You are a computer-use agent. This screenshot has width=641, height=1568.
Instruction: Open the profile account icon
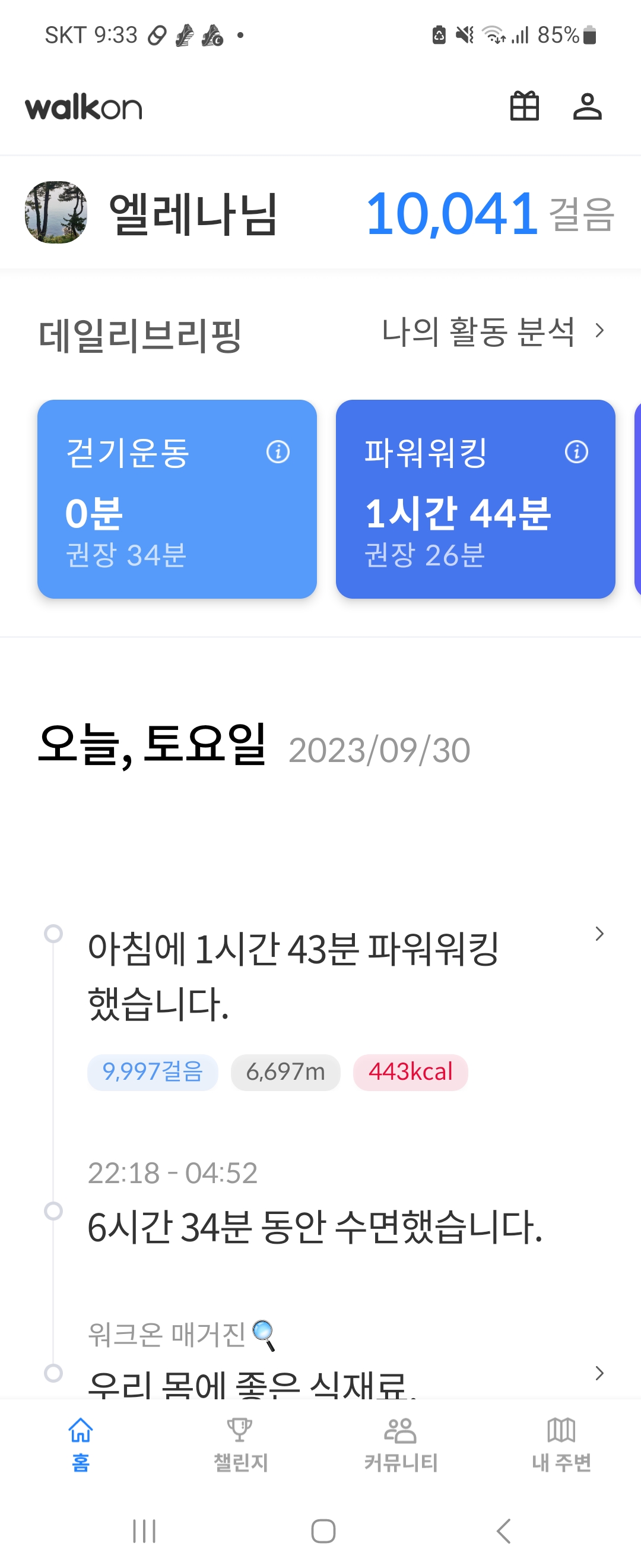pos(587,106)
